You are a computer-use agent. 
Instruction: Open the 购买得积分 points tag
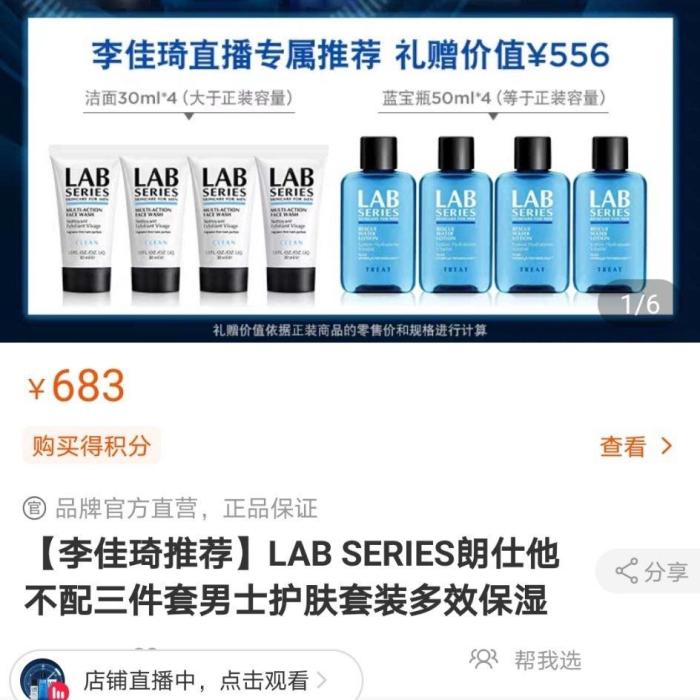pos(91,446)
